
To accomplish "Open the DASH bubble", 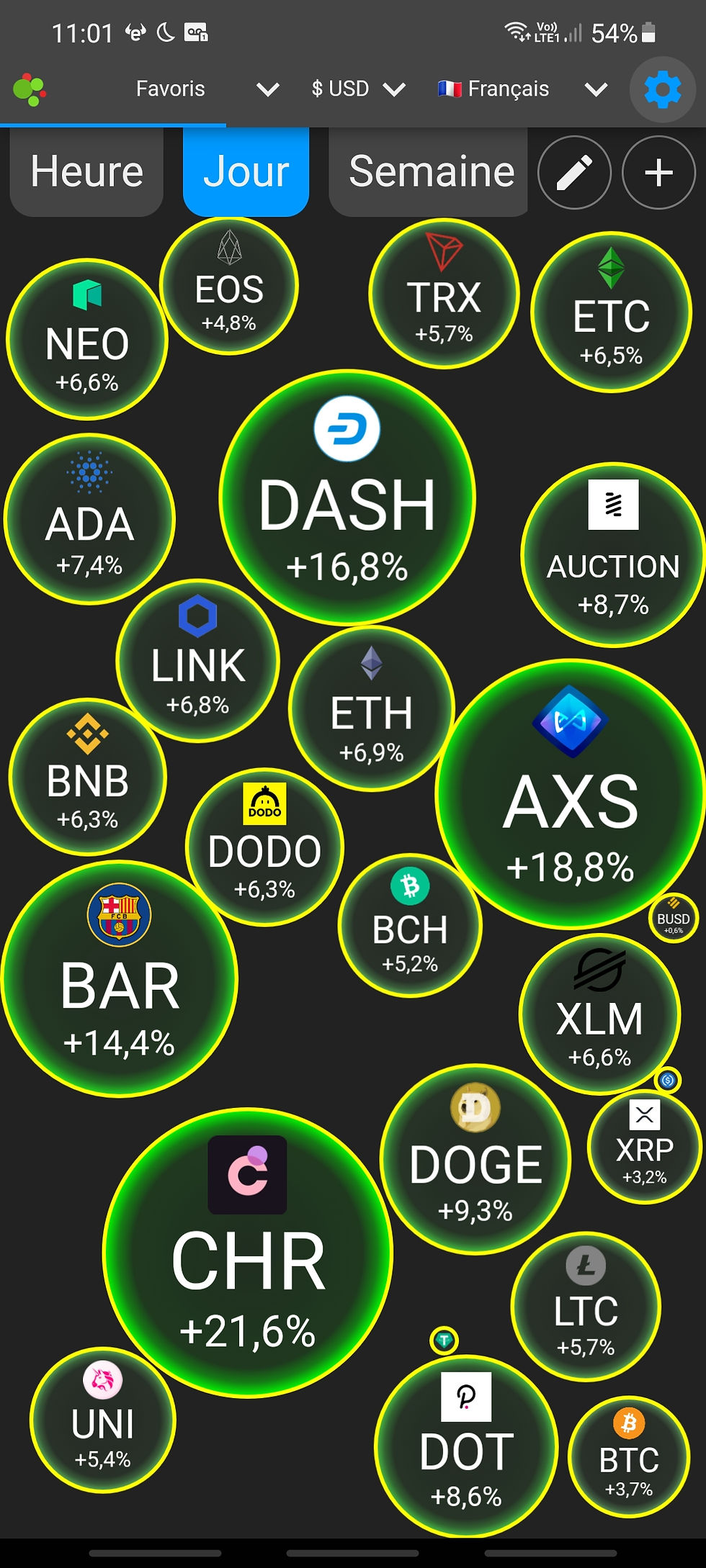I will (347, 497).
